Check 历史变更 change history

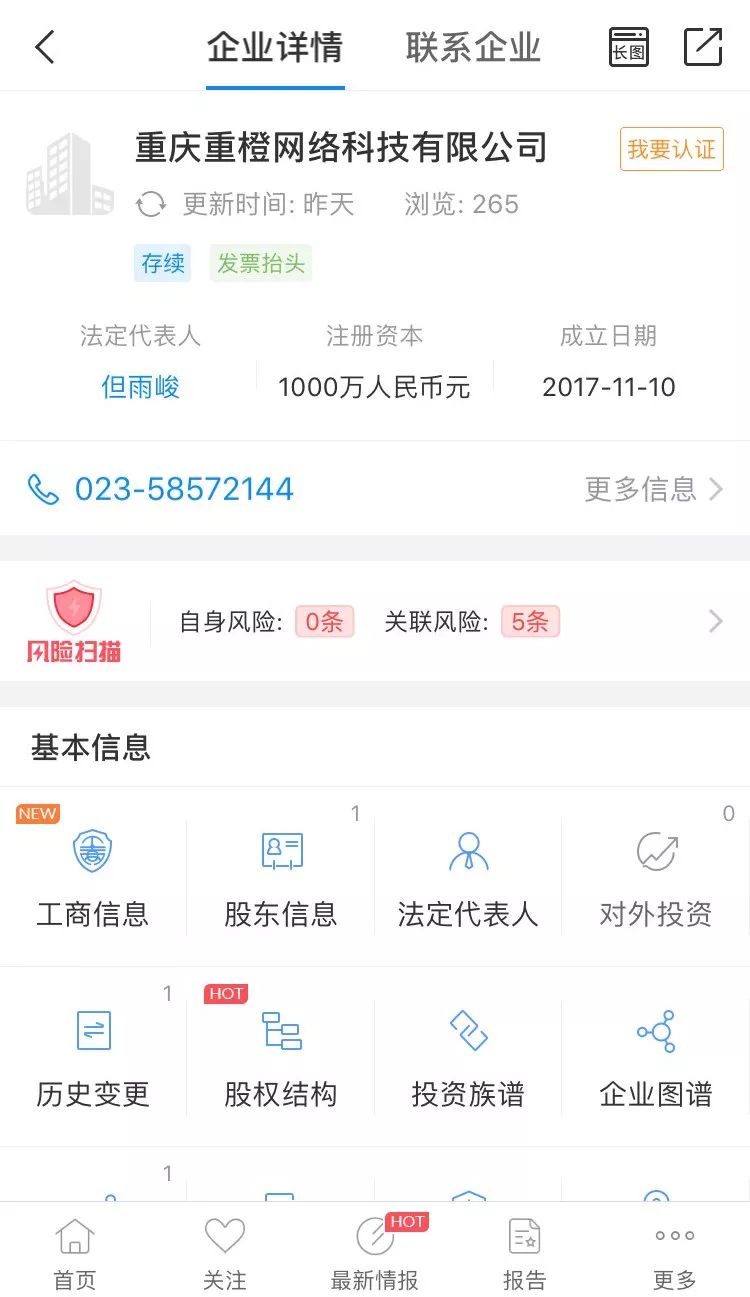[x=93, y=1058]
